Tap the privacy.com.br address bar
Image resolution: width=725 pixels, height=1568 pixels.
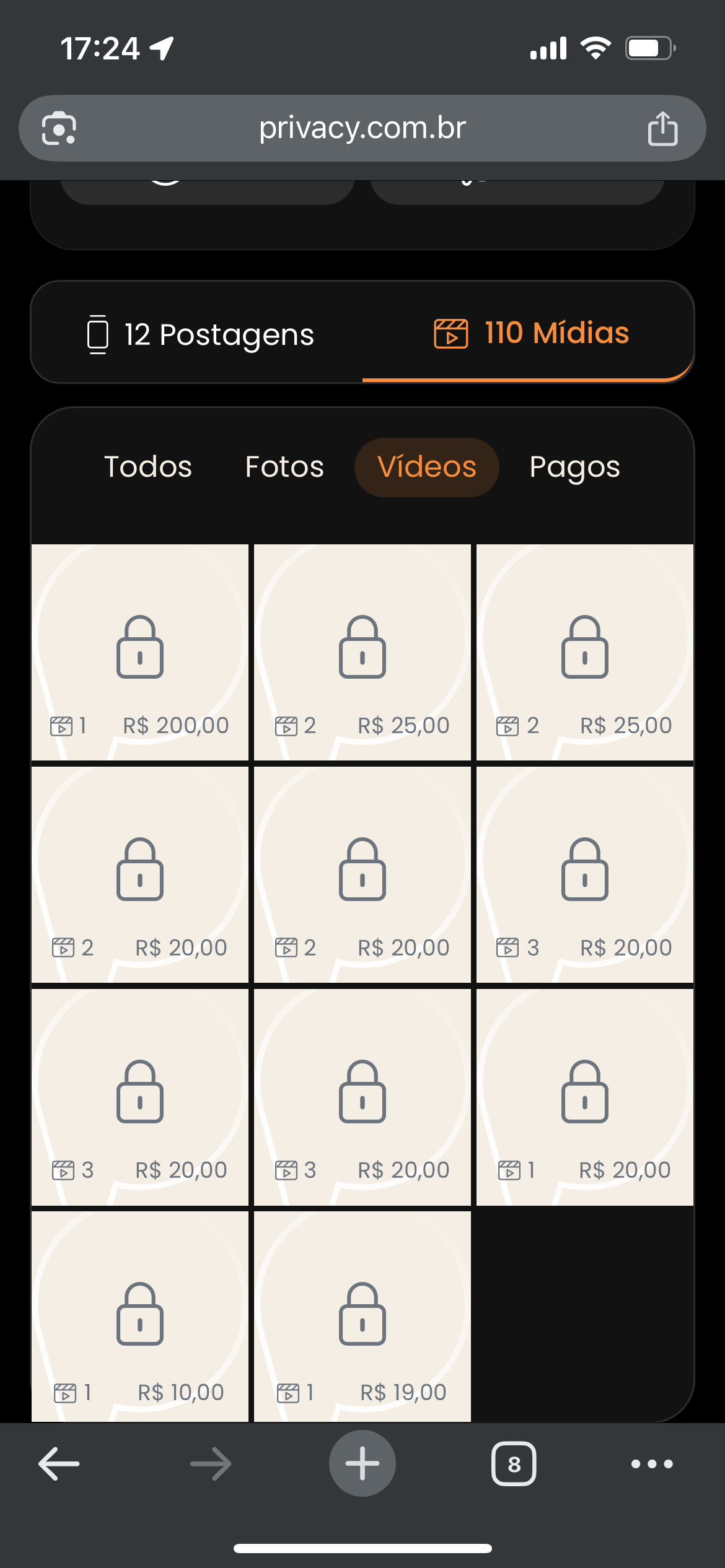[362, 128]
